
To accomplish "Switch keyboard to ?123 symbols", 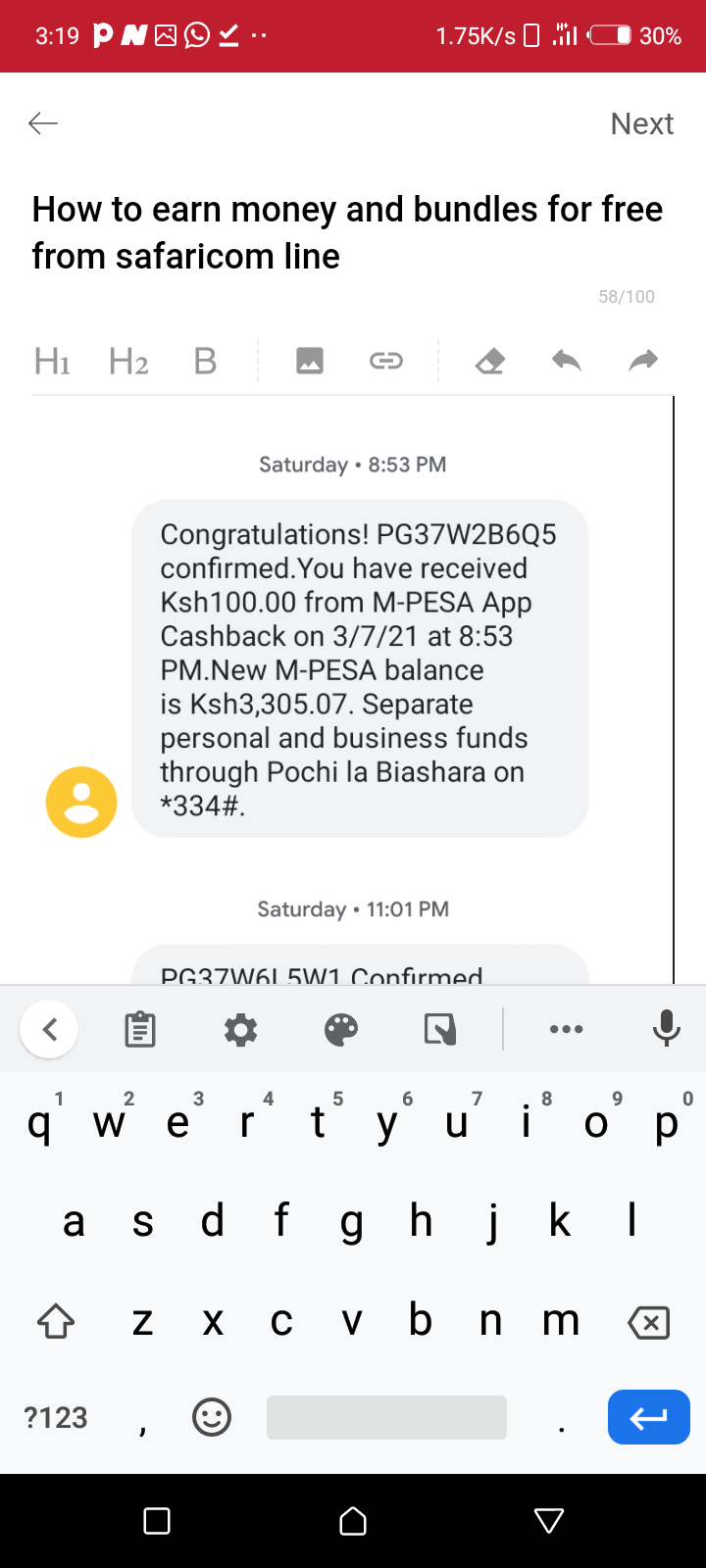I will [56, 1417].
